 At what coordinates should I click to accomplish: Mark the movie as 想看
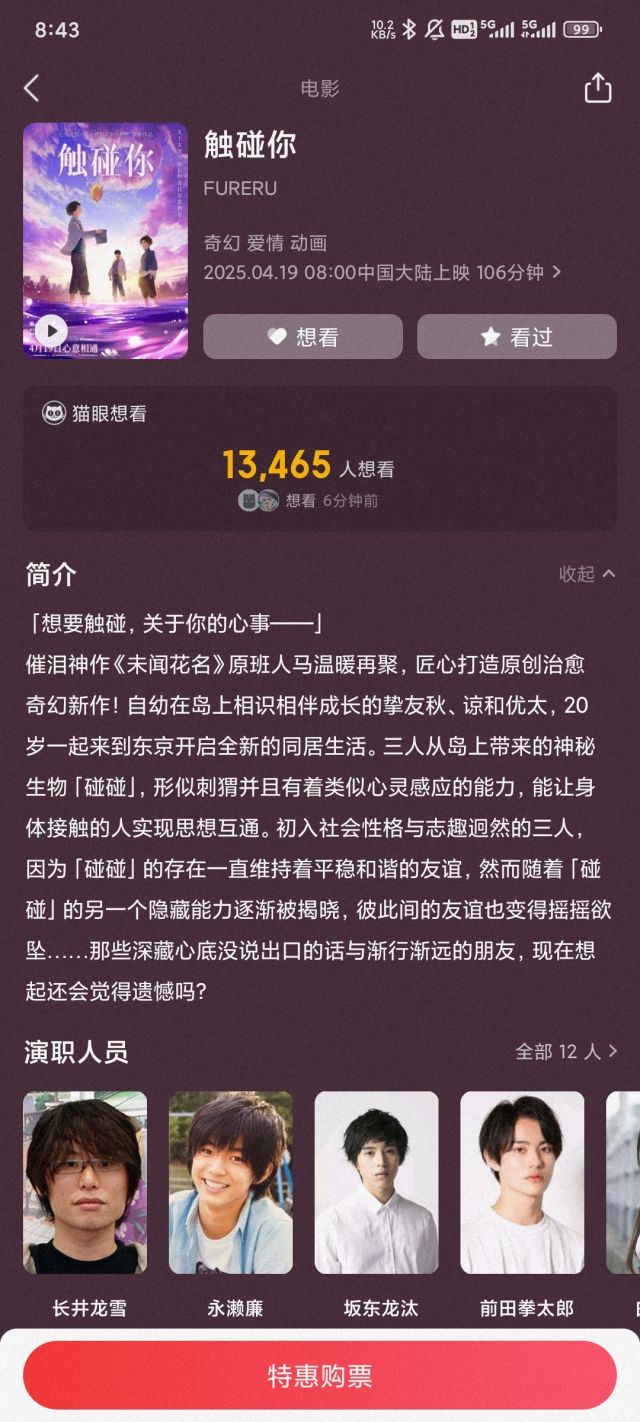point(303,337)
